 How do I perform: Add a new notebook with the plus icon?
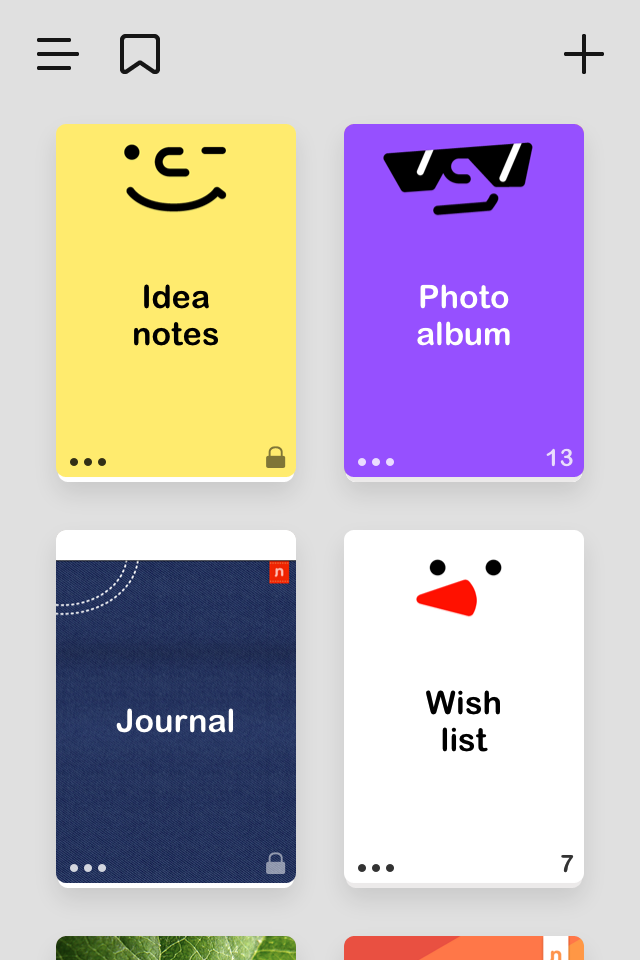[x=584, y=54]
